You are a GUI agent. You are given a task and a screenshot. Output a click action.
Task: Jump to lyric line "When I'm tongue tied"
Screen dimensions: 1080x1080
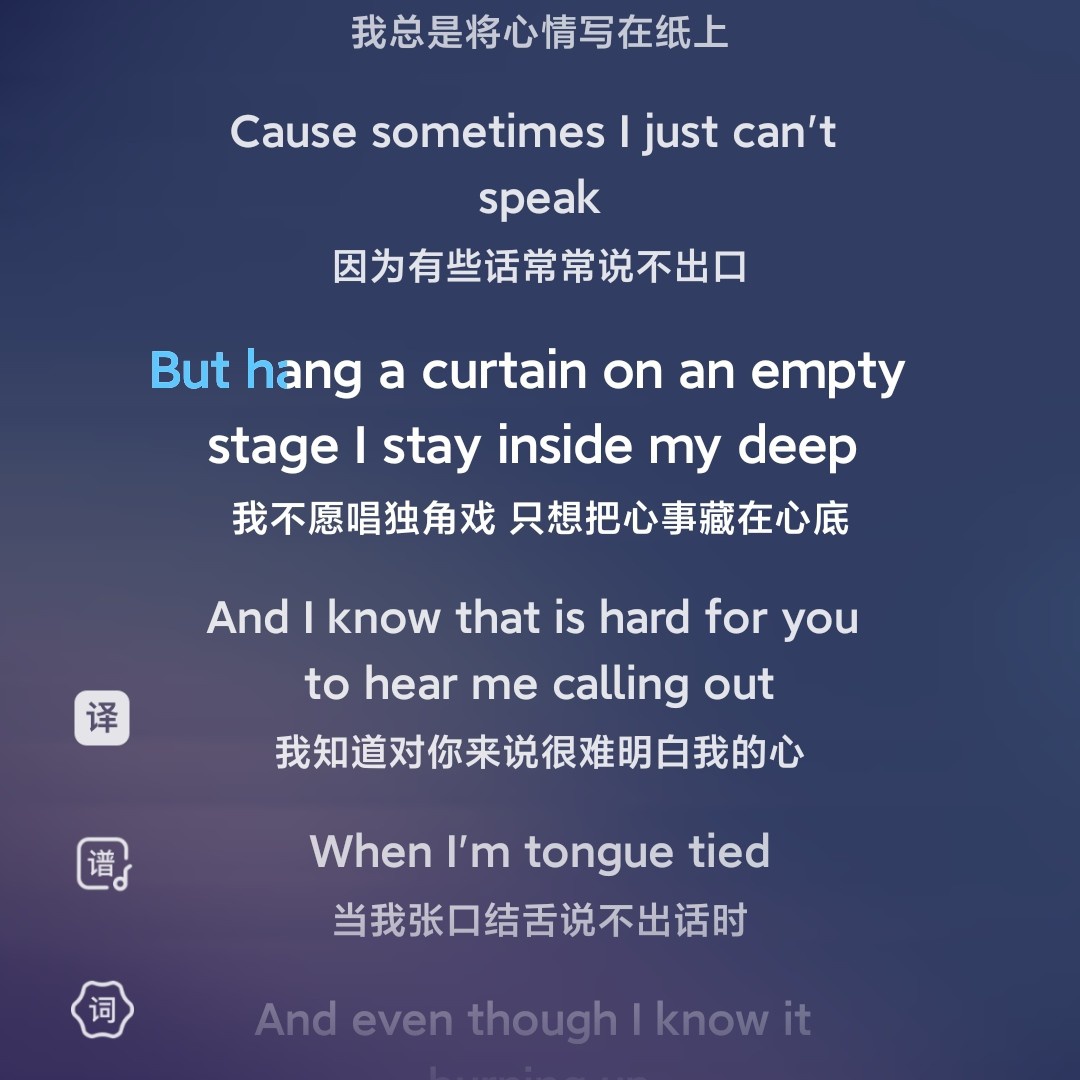click(x=539, y=853)
